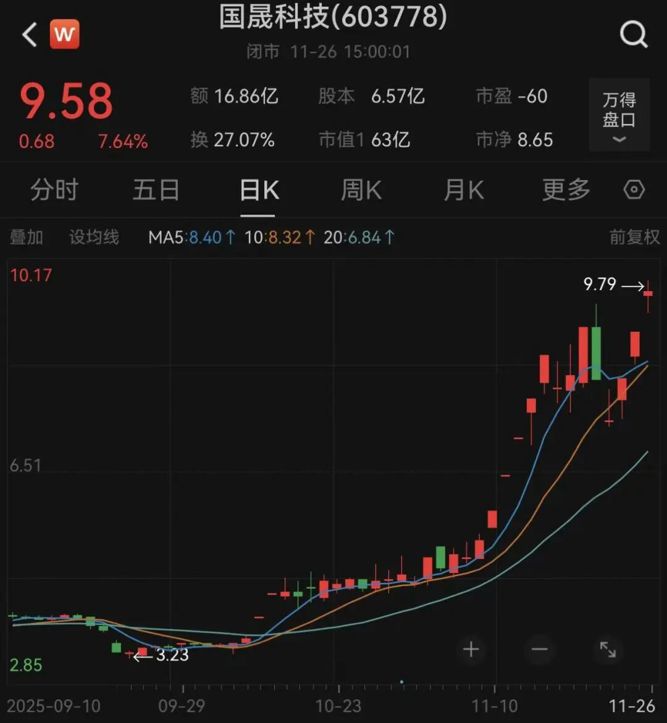Switch to the 周K chart tab
667x723 pixels.
tap(361, 190)
